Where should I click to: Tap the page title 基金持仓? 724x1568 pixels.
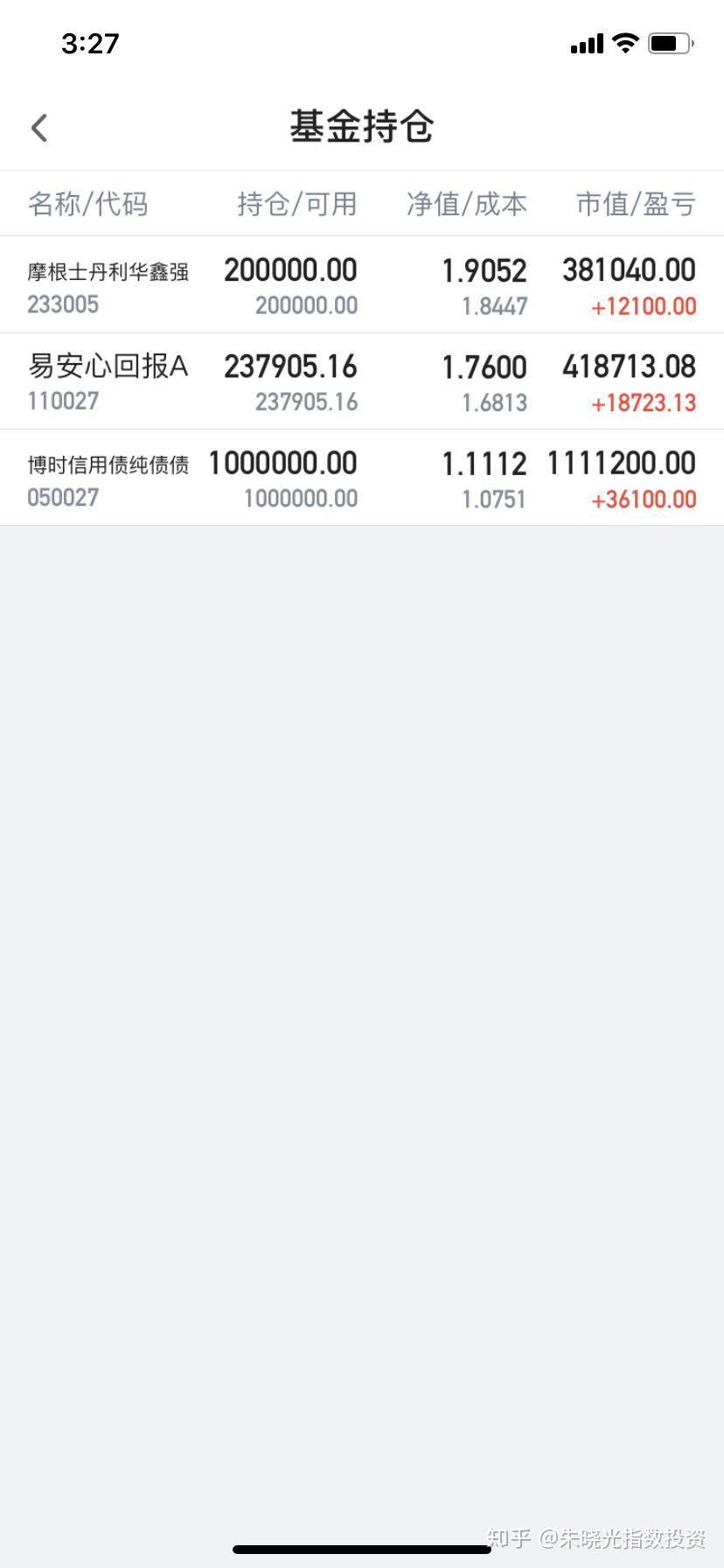coord(362,126)
